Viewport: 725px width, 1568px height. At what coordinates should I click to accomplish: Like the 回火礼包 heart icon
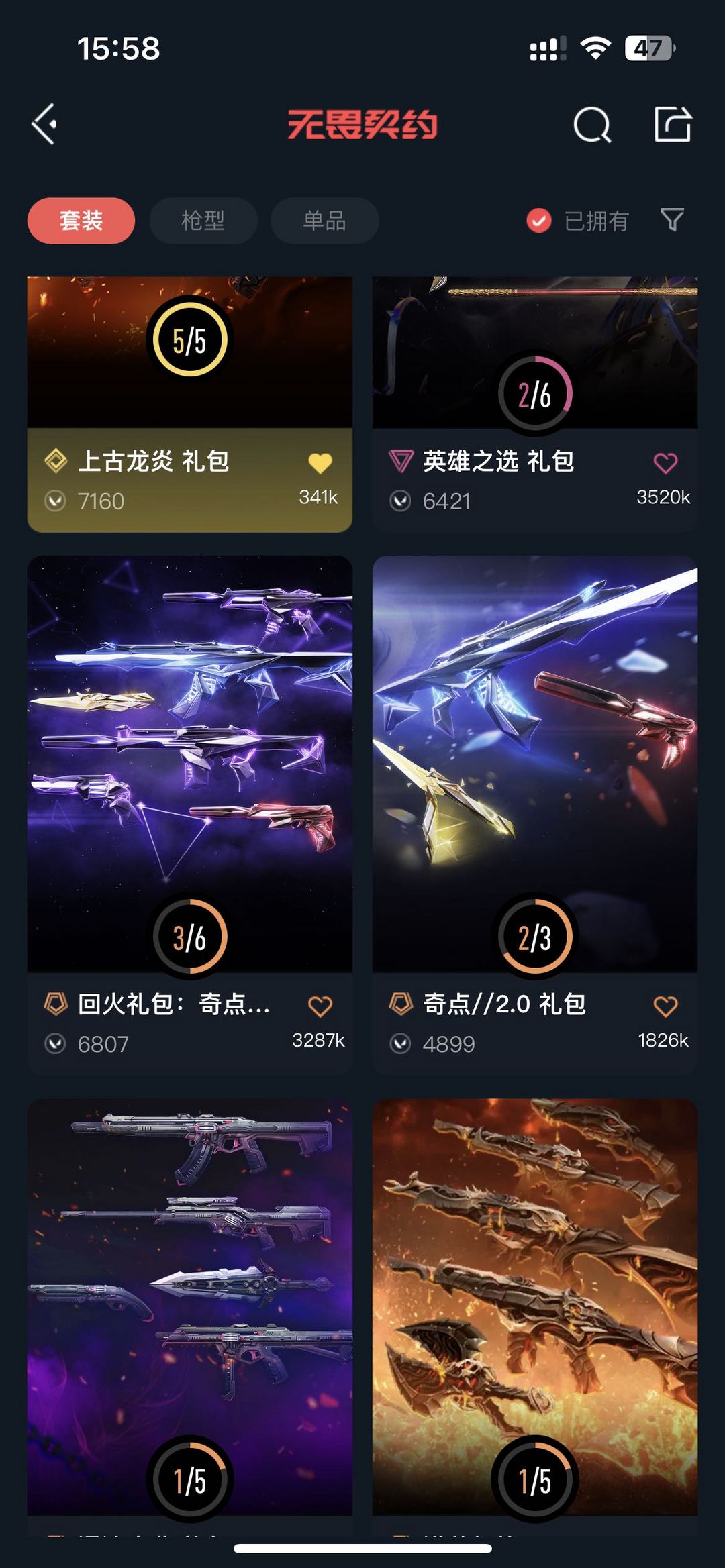tap(320, 1006)
